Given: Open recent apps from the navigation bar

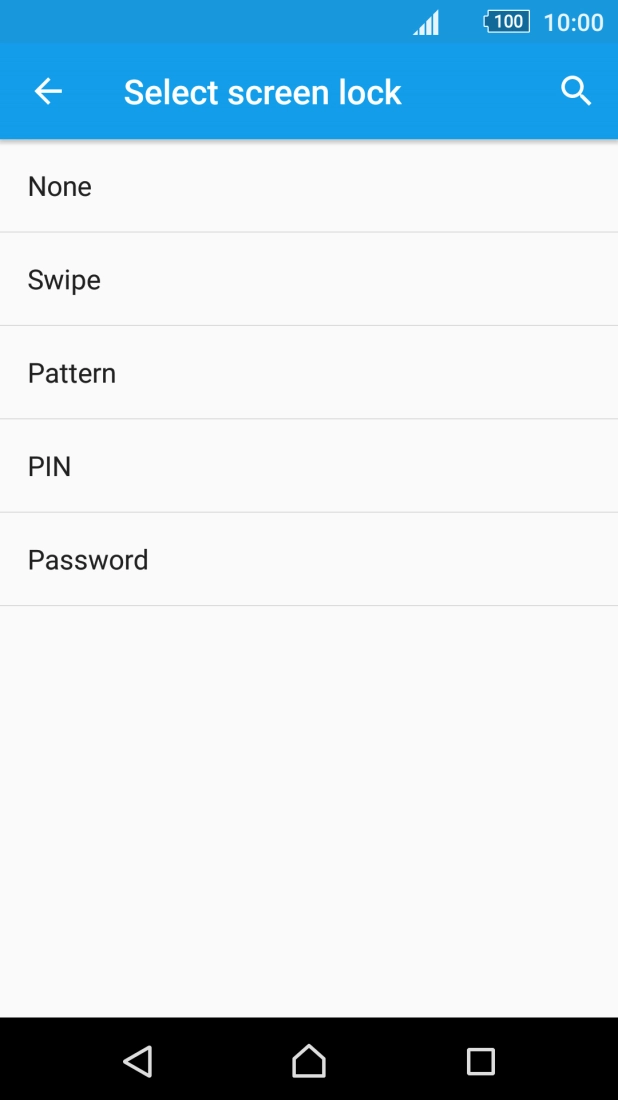Looking at the screenshot, I should (481, 1061).
